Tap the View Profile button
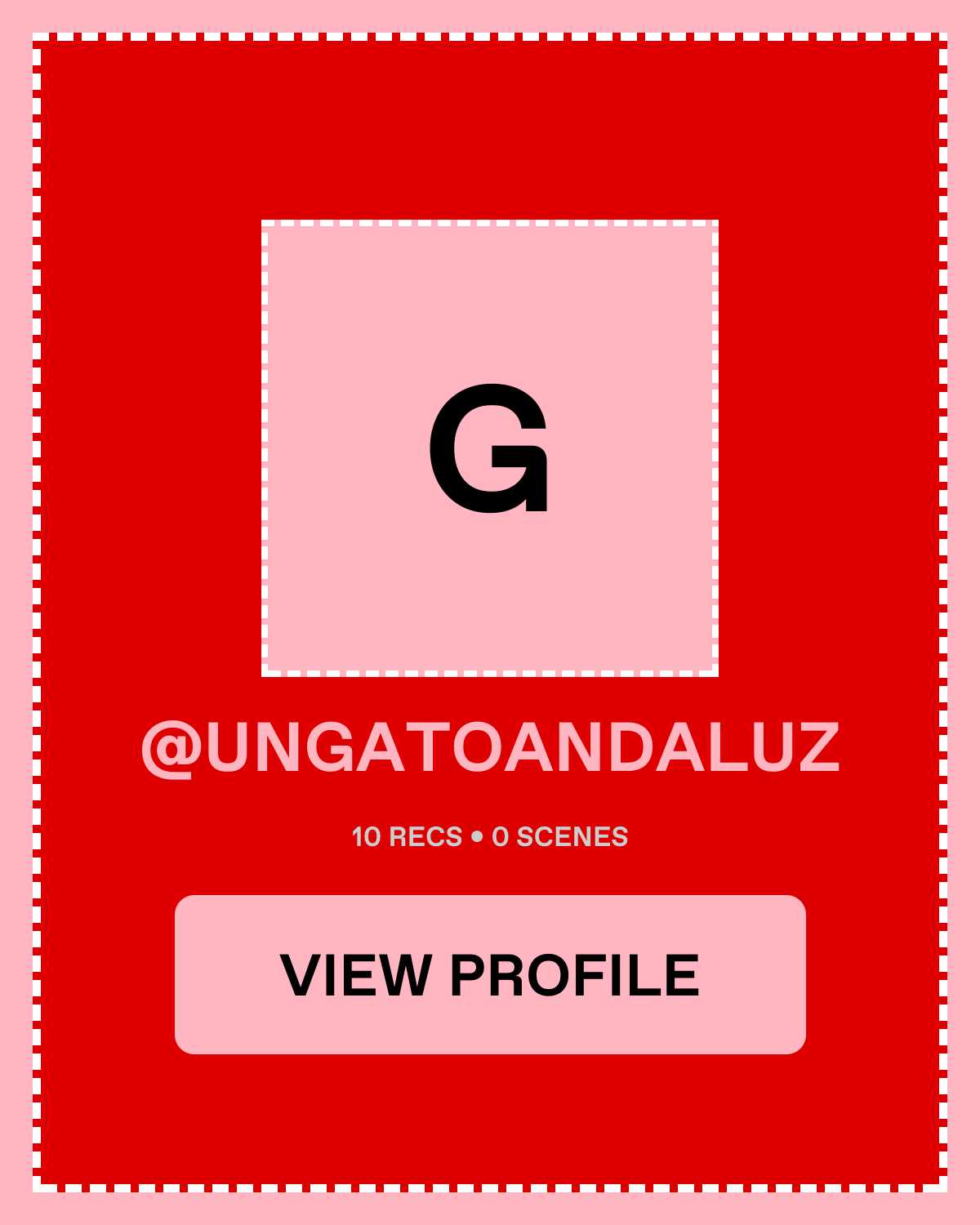Image resolution: width=980 pixels, height=1225 pixels. (x=490, y=974)
